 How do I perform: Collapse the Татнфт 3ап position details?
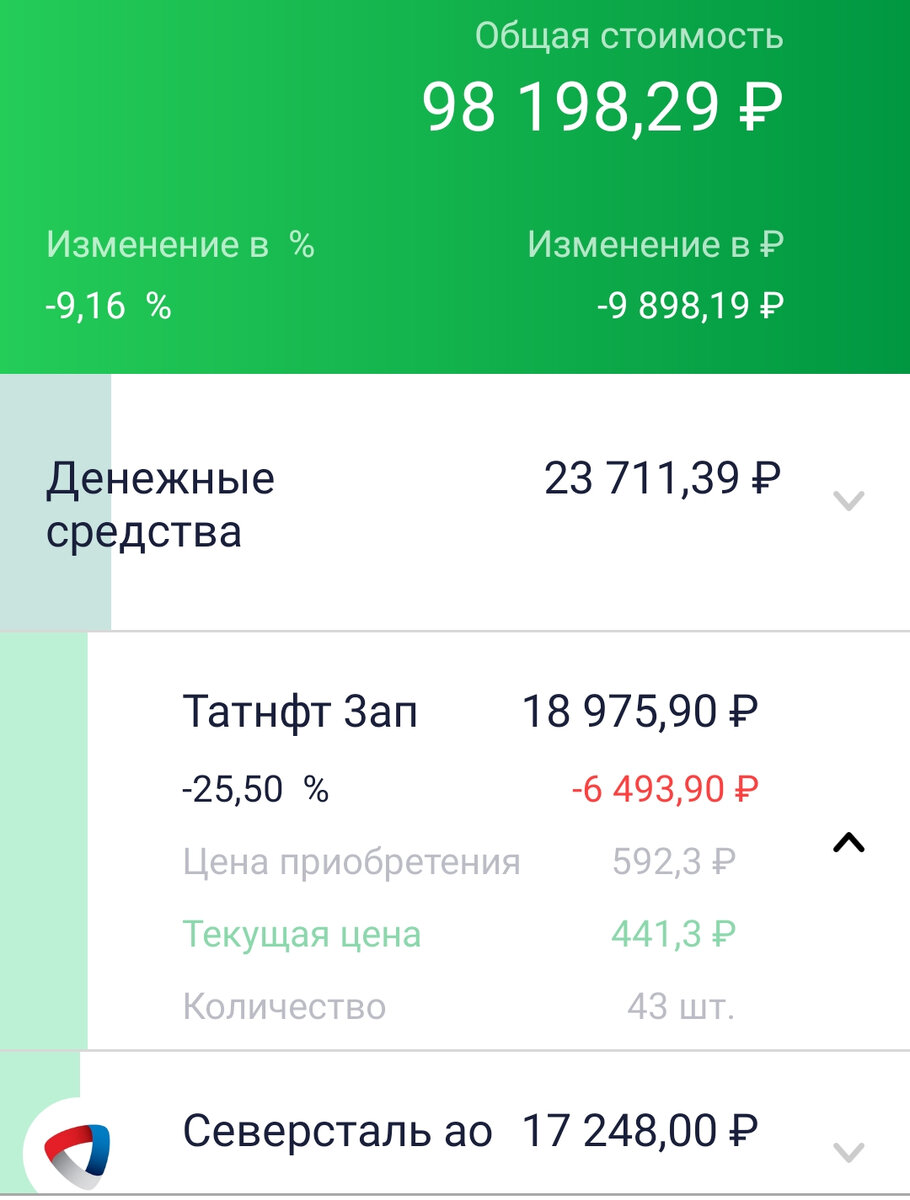pyautogui.click(x=848, y=843)
